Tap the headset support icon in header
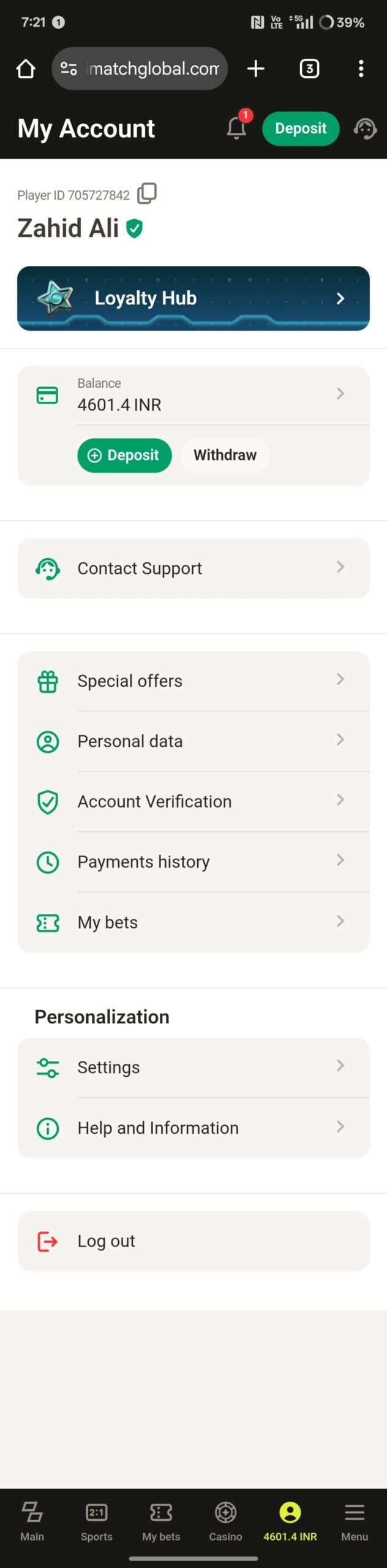 [x=365, y=129]
